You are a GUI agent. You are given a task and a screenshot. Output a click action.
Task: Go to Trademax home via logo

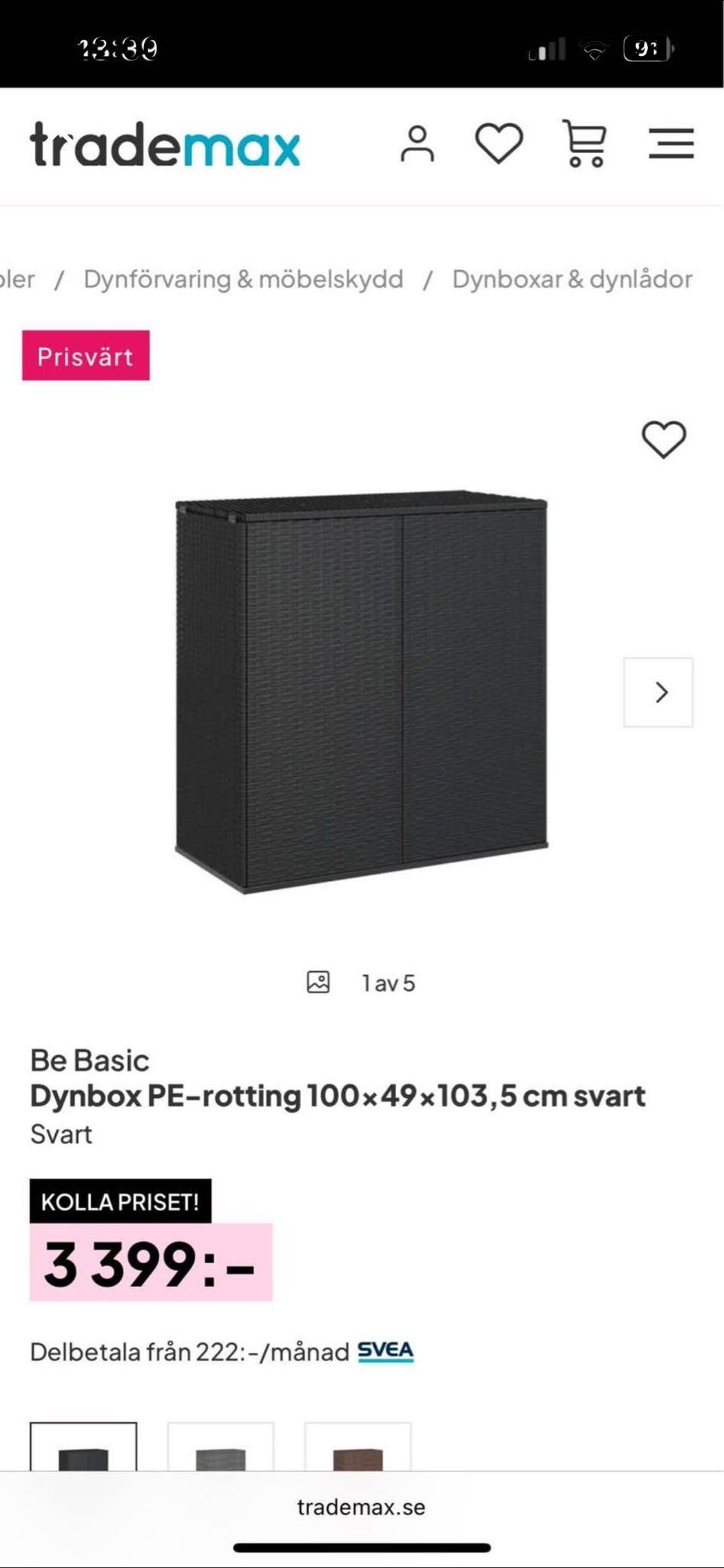(x=165, y=144)
